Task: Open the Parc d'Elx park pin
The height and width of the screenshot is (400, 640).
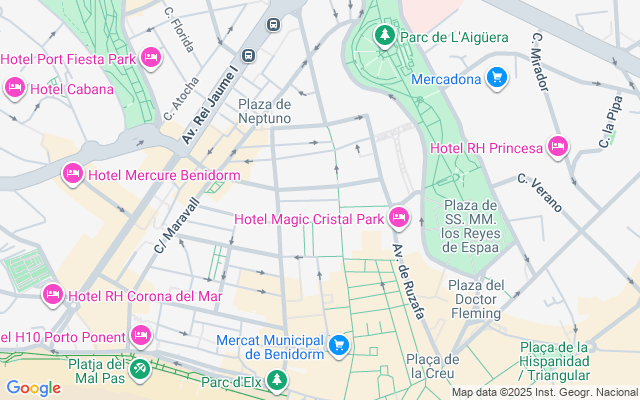Action: pos(276,379)
